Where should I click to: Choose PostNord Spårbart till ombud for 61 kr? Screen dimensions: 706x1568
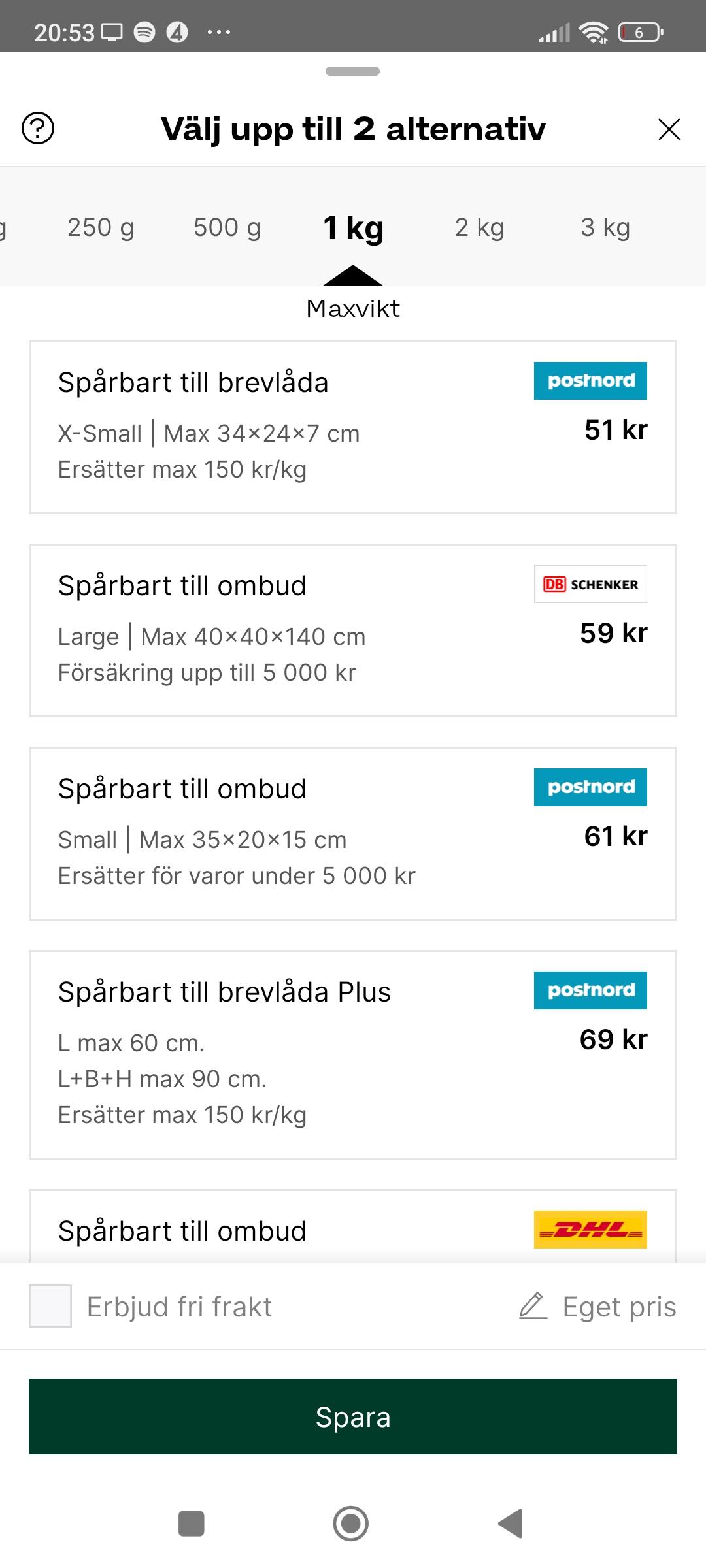pyautogui.click(x=353, y=834)
